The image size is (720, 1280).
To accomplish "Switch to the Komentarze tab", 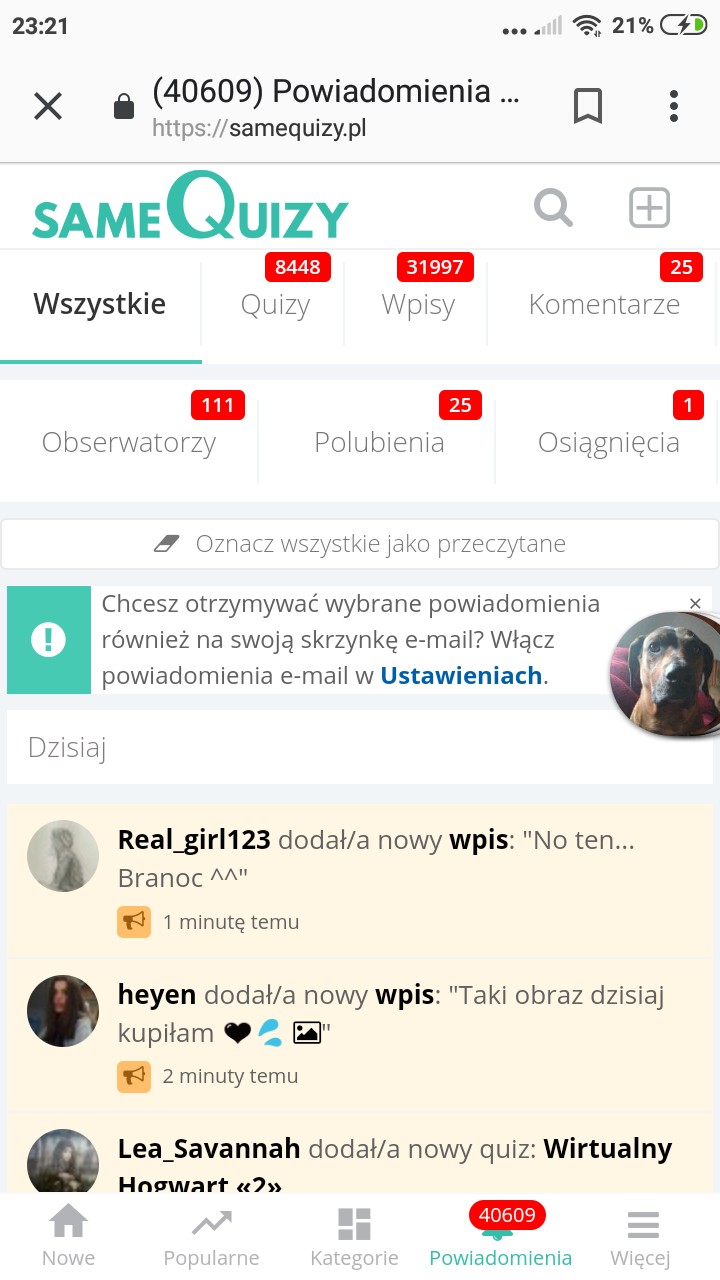I will click(x=604, y=305).
